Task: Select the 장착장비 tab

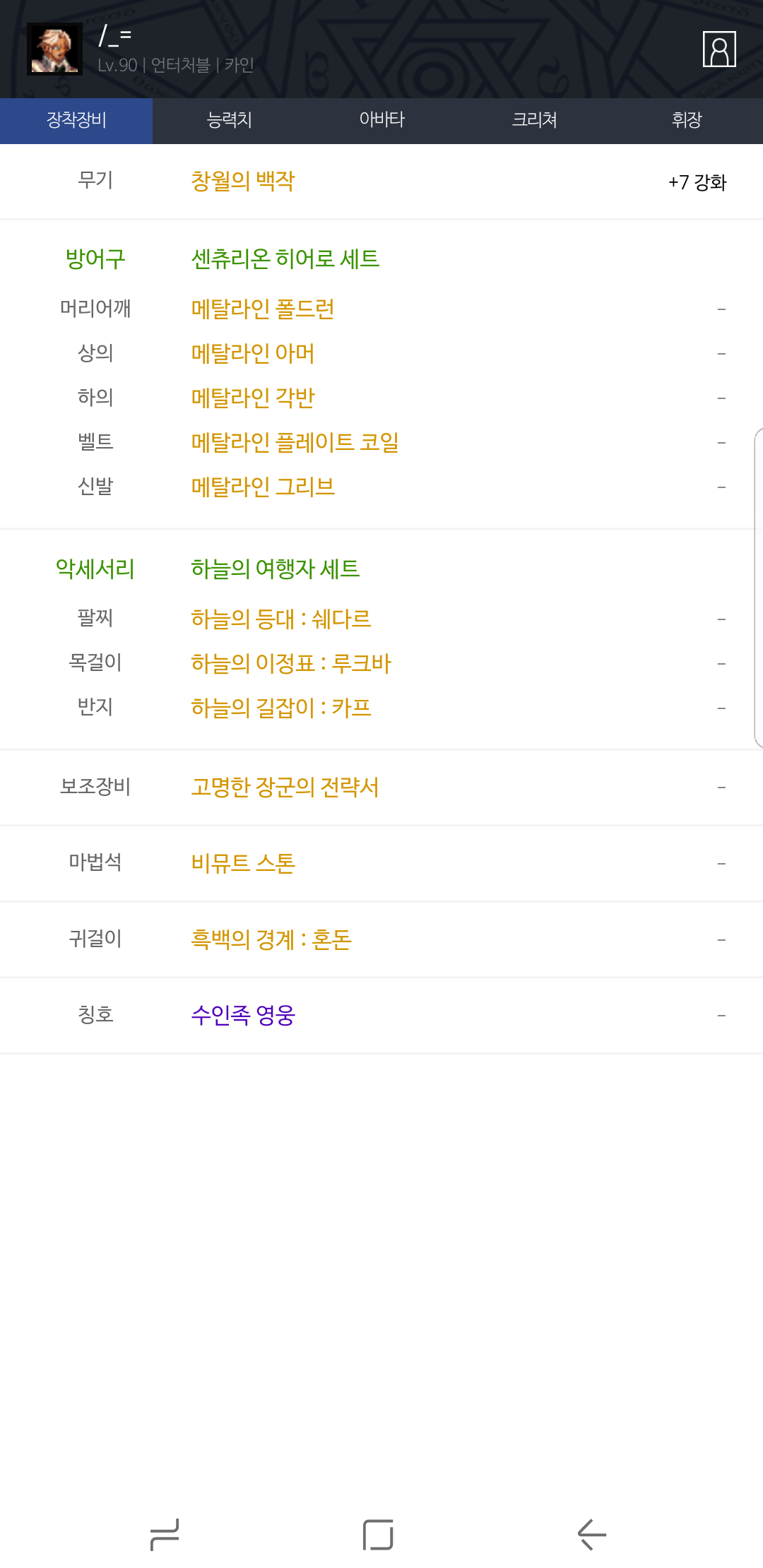Action: 76,121
